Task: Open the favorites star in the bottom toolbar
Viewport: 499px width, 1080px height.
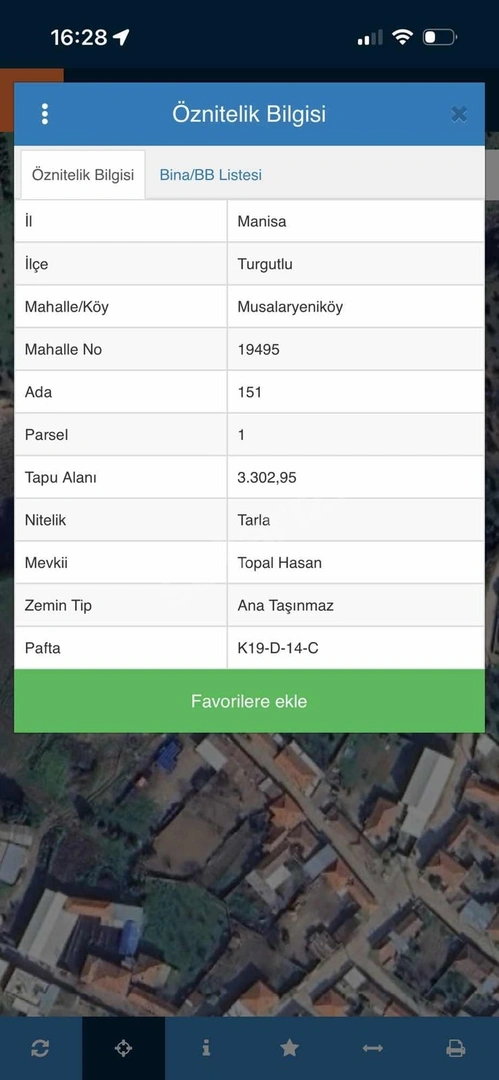Action: pos(289,1048)
